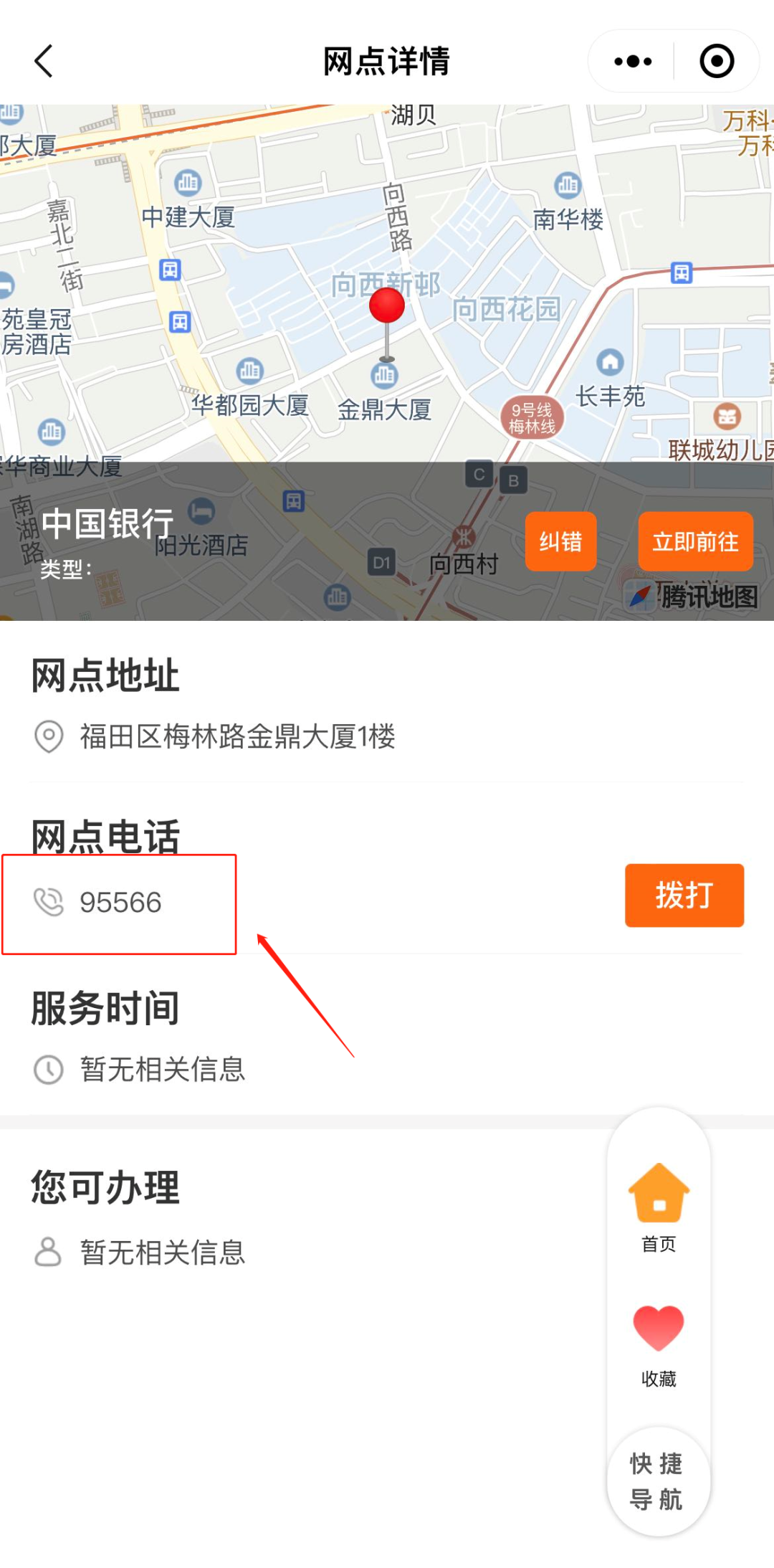Tap 立即前往 to start navigation

pos(694,541)
